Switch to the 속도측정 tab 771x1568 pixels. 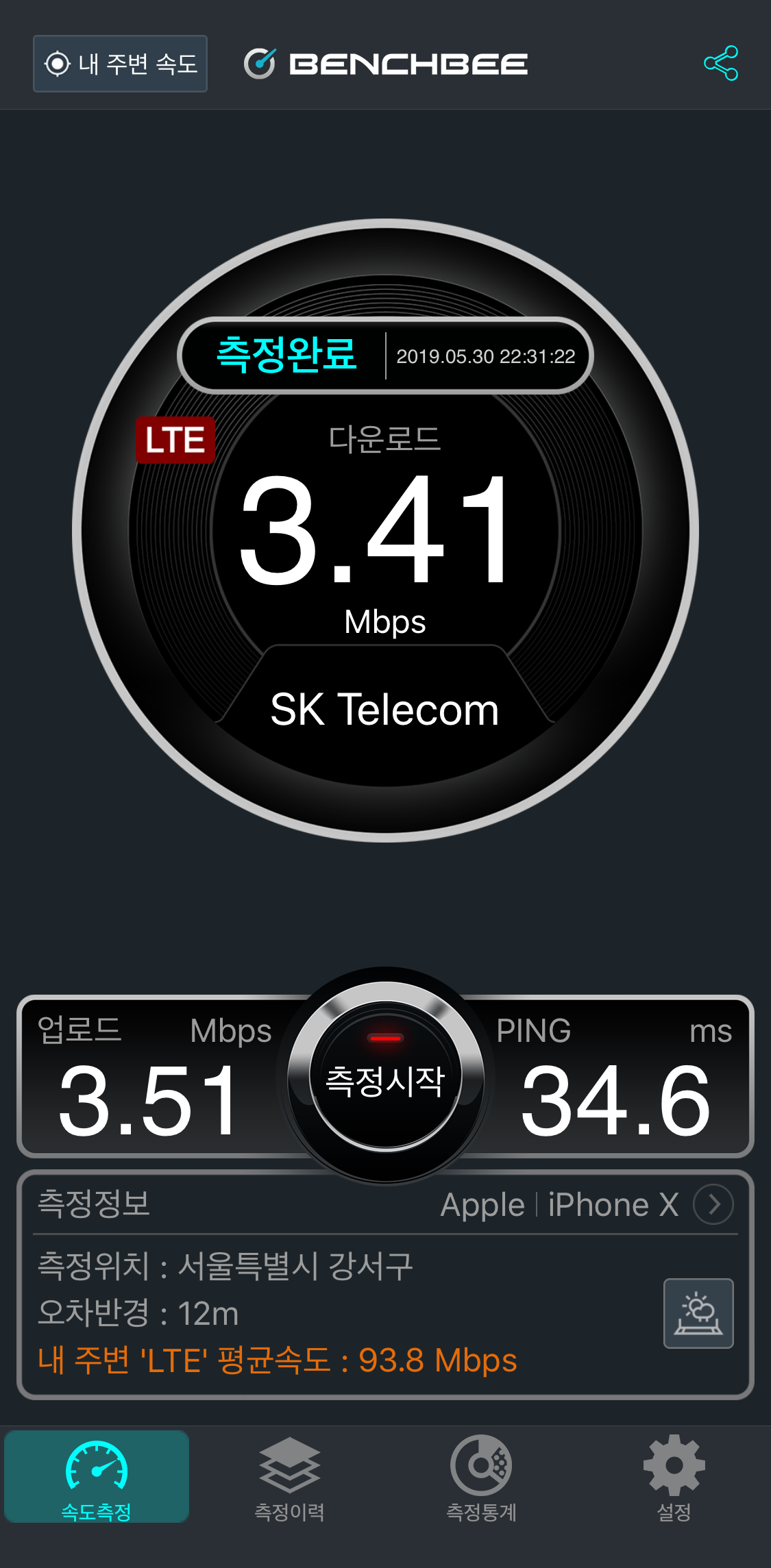(x=97, y=1478)
